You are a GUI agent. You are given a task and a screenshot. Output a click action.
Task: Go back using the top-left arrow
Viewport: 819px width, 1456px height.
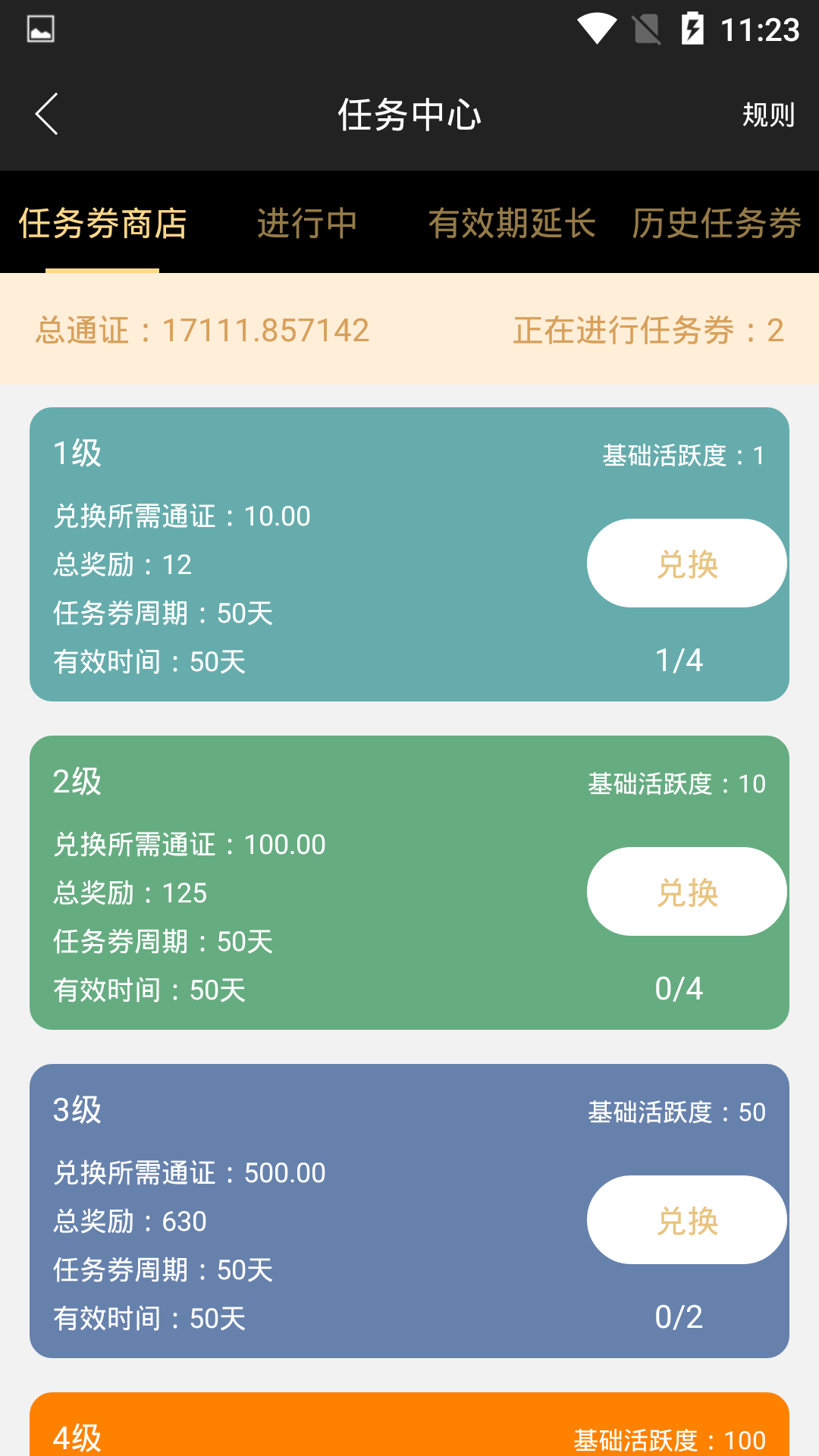(47, 115)
